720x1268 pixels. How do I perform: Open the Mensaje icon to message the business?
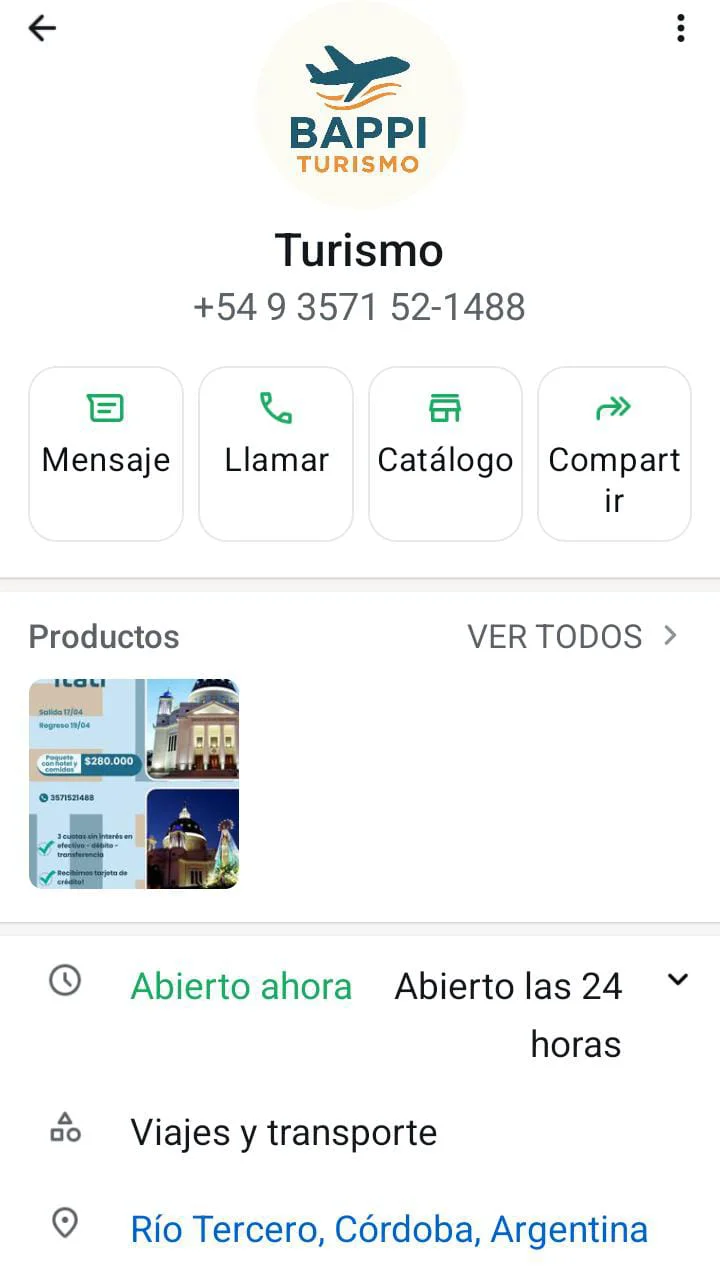click(105, 407)
